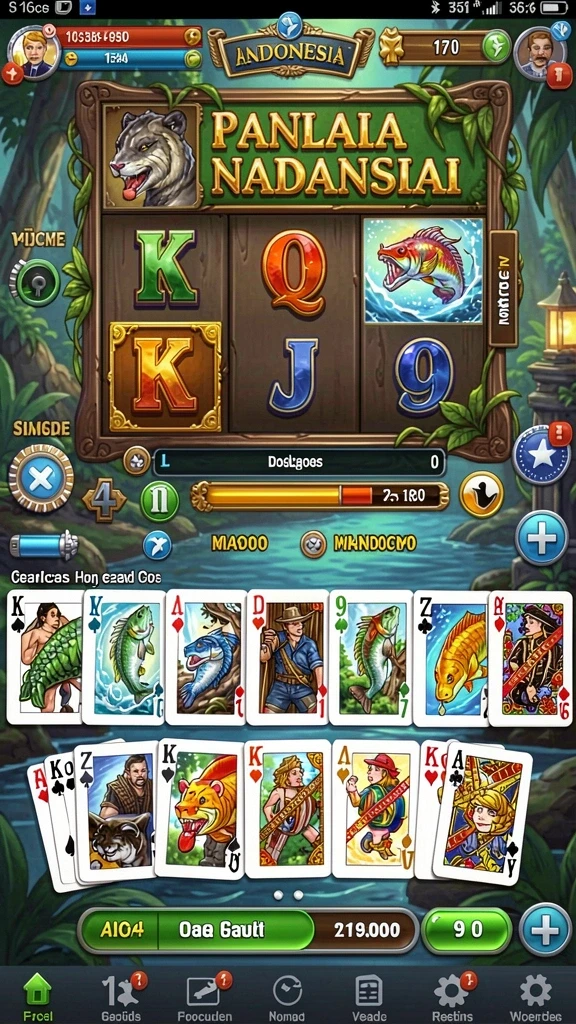This screenshot has height=1024, width=576.
Task: Tap the round green button beside the number 4
Action: (159, 502)
